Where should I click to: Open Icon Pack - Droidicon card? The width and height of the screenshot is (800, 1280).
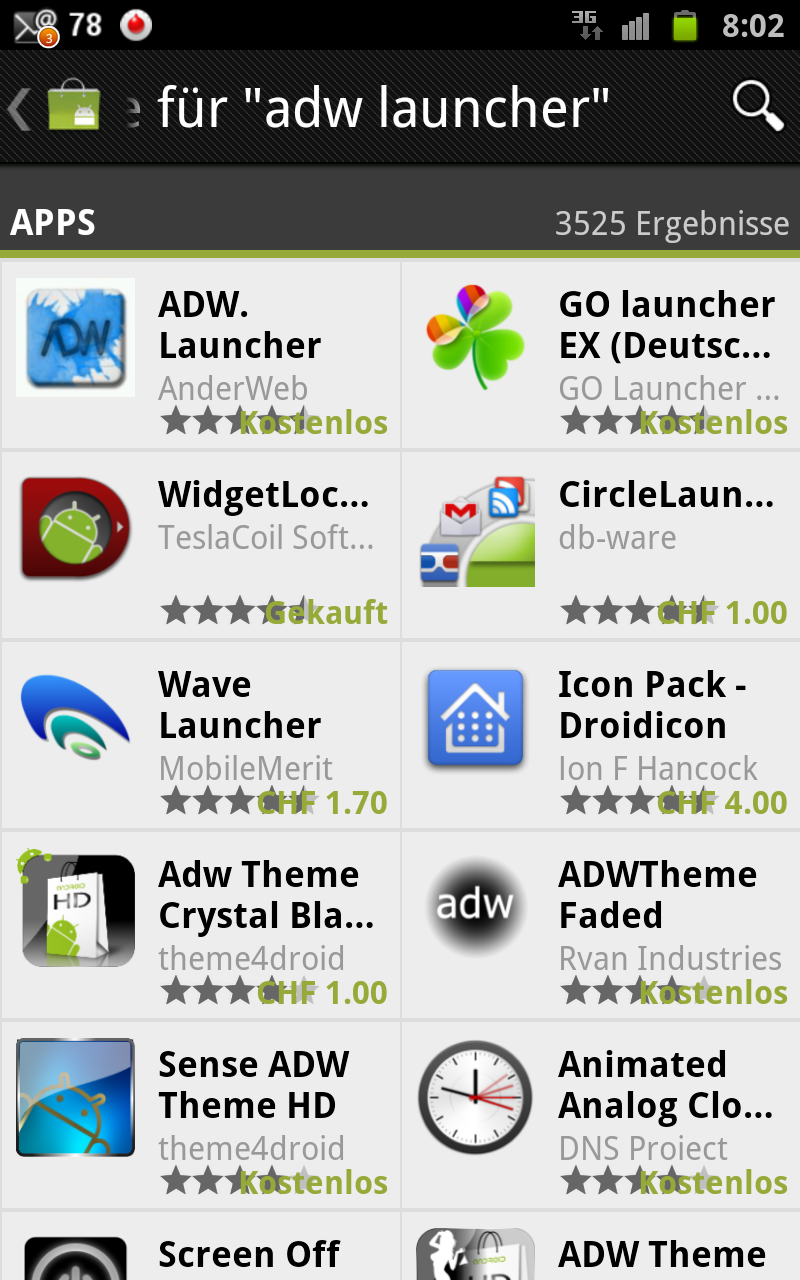tap(601, 735)
